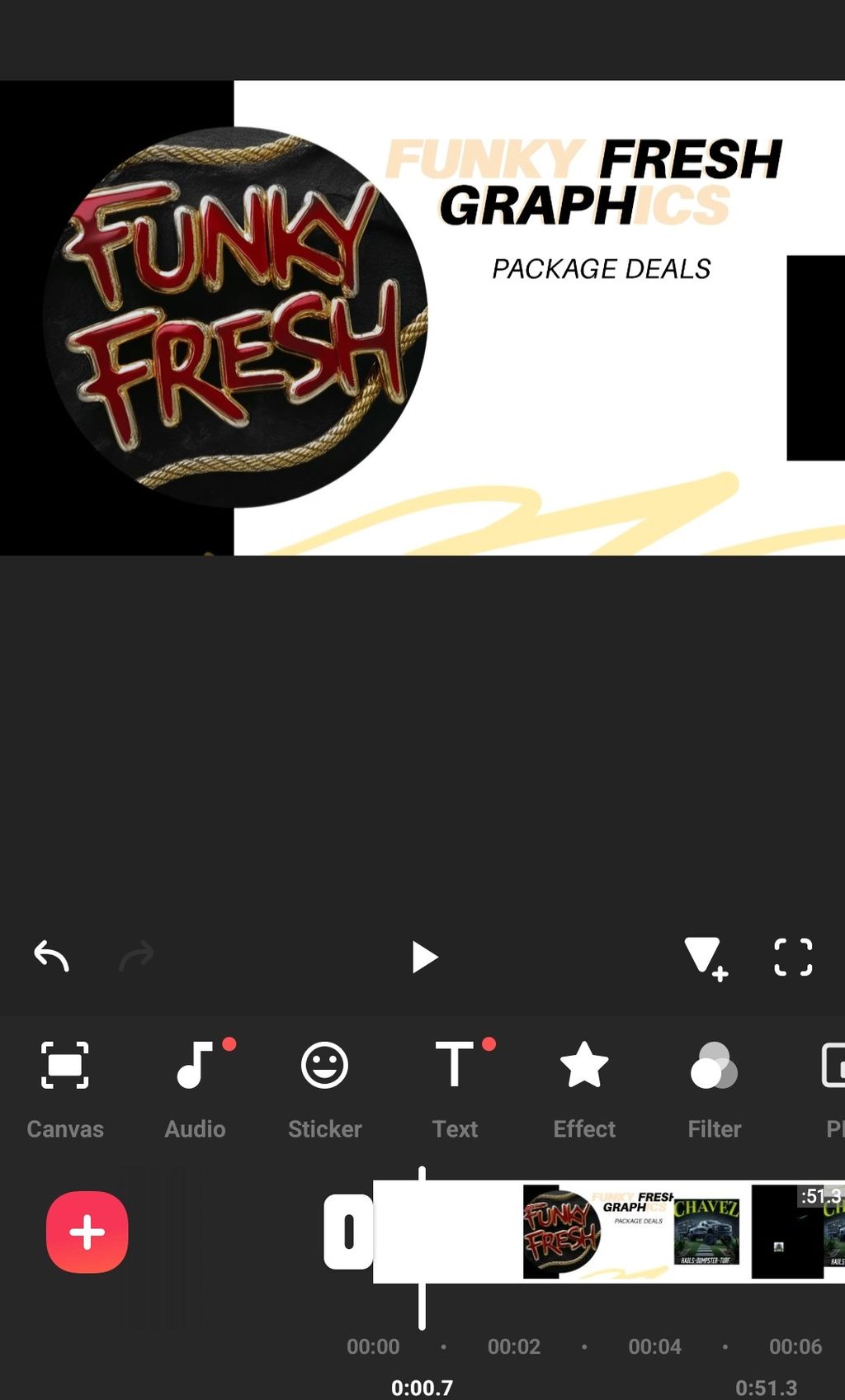845x1400 pixels.
Task: Enter fullscreen preview mode
Action: click(793, 958)
